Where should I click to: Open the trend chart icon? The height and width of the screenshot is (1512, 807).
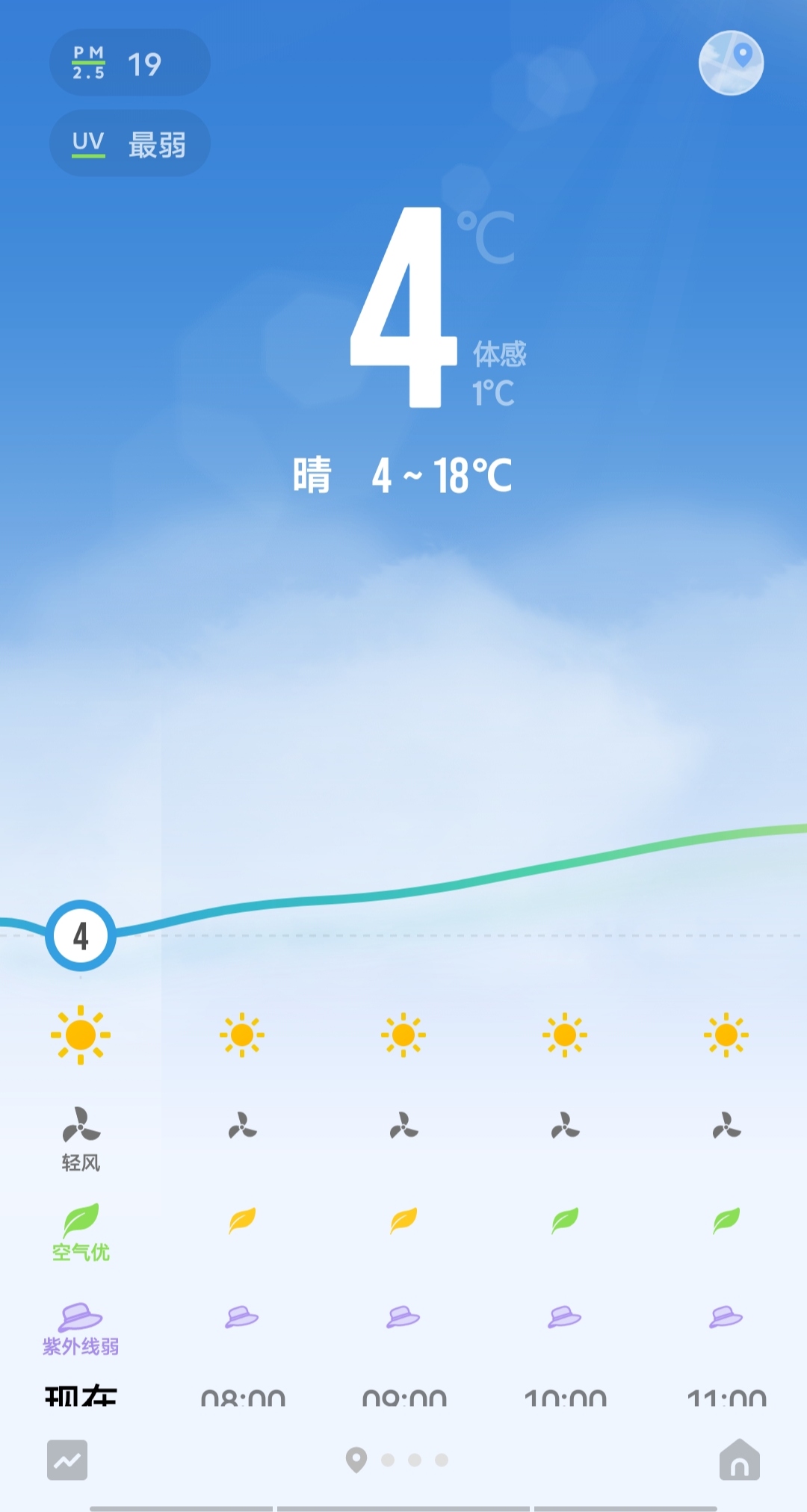pyautogui.click(x=67, y=1460)
